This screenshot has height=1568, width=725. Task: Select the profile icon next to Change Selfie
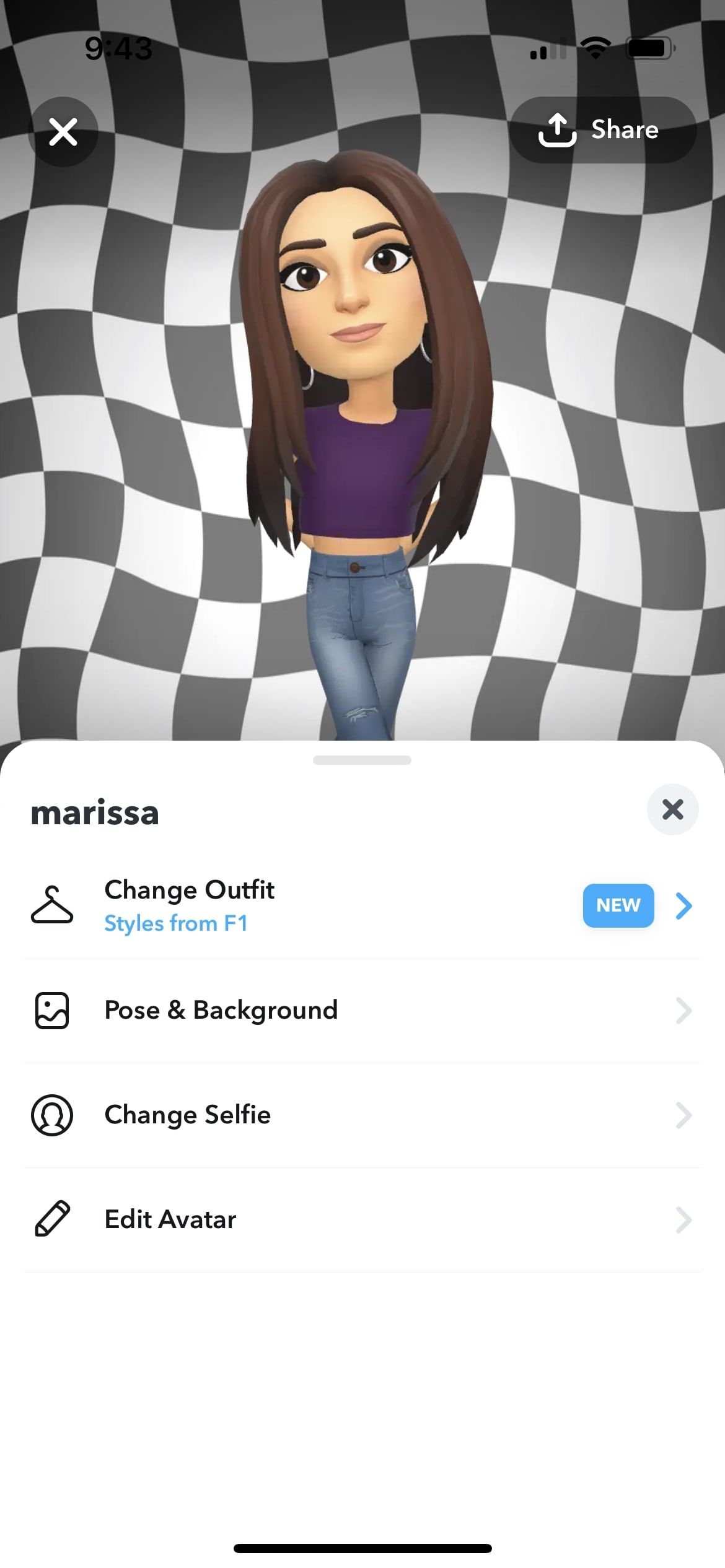pos(53,1115)
